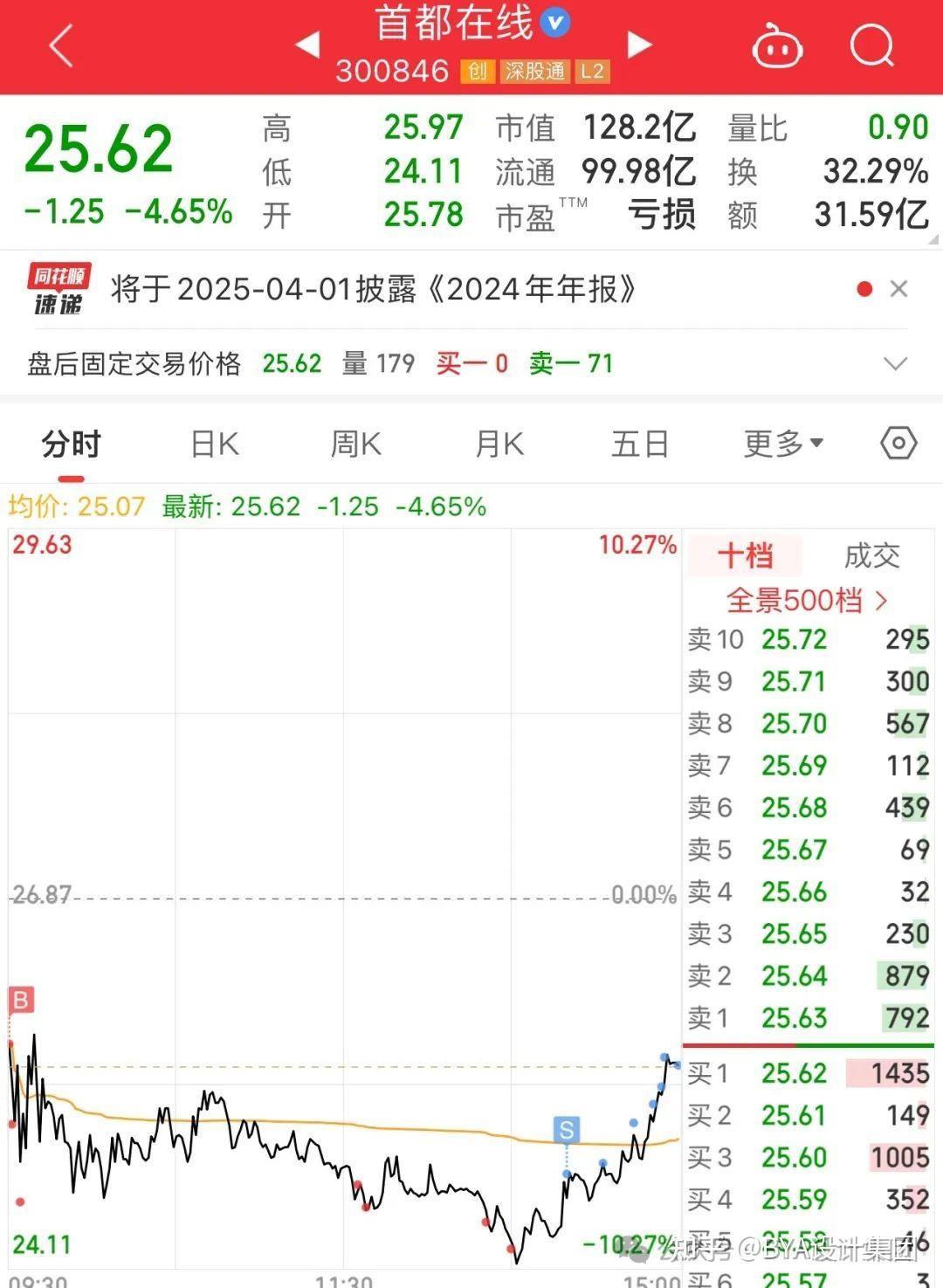
Task: Select the 分时 chart toggle
Action: point(72,444)
